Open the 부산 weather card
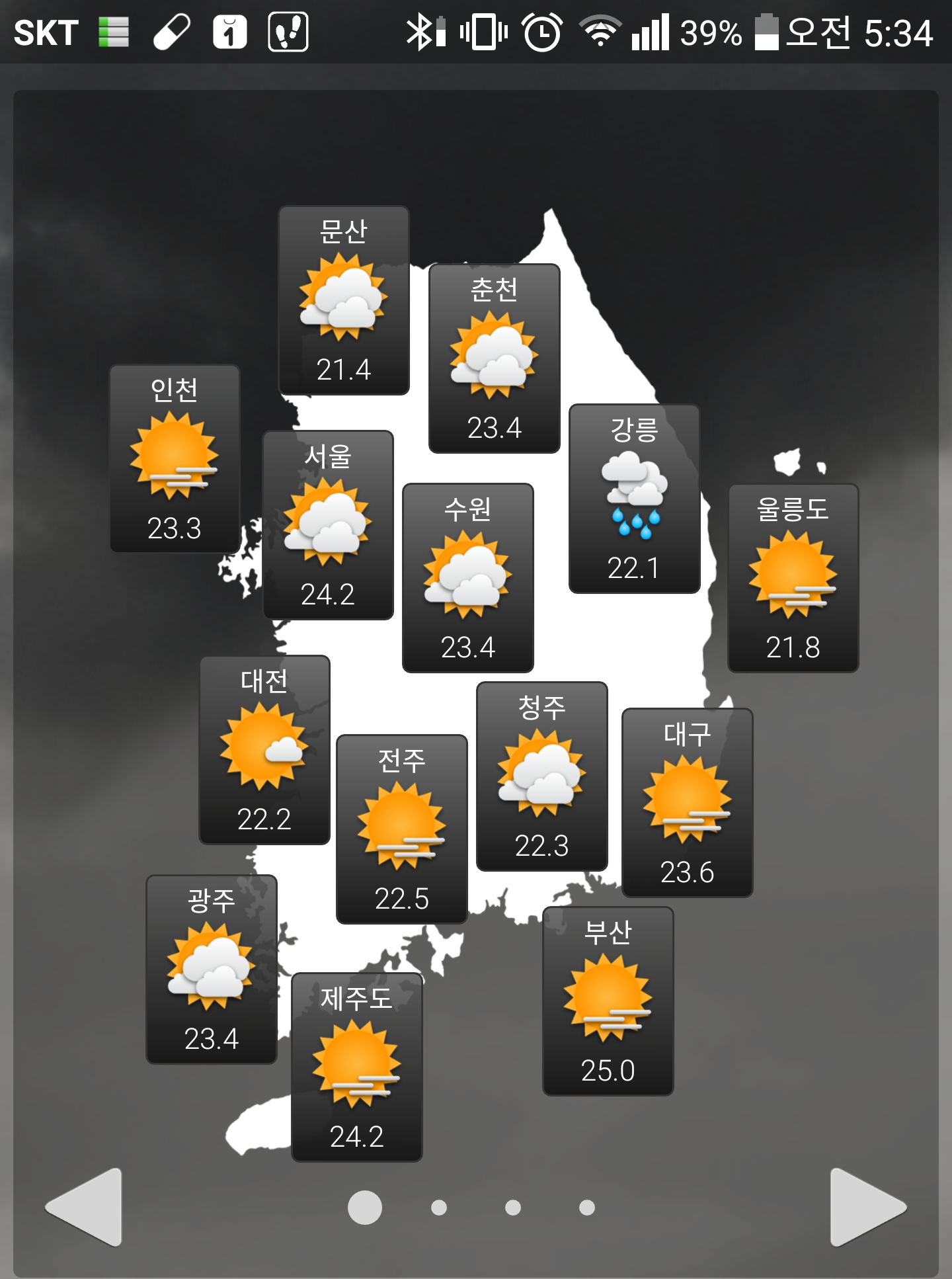 (608, 1001)
